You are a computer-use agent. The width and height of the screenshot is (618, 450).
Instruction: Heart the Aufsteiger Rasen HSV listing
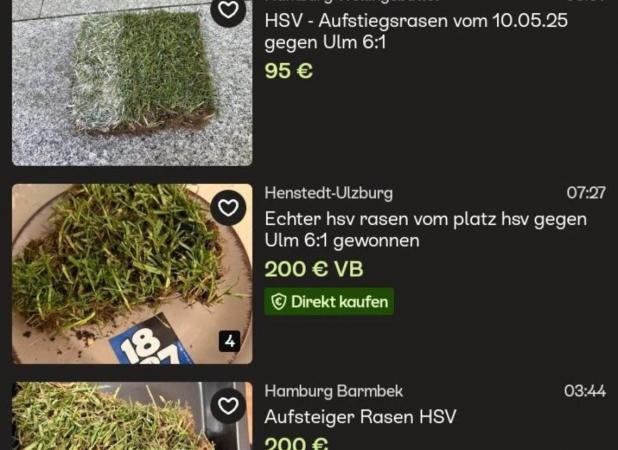coord(229,405)
